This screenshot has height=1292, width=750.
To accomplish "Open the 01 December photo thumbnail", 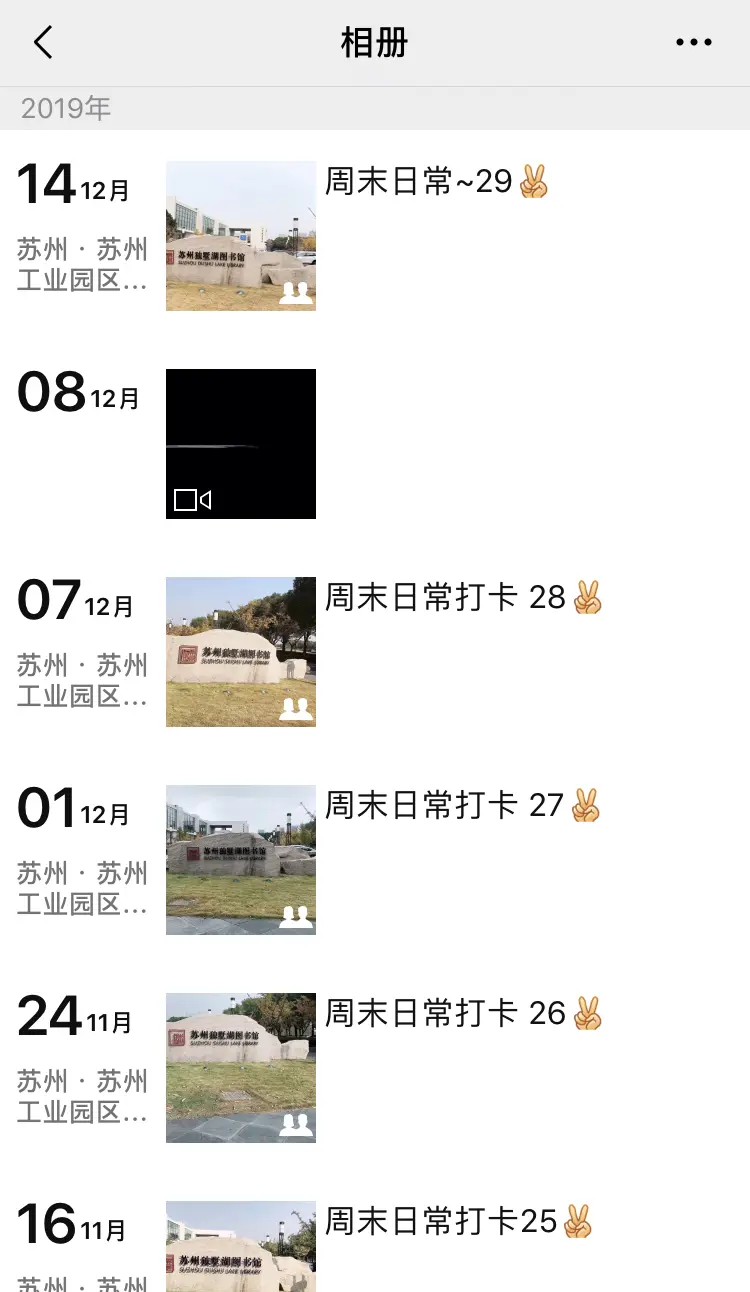I will pos(240,860).
